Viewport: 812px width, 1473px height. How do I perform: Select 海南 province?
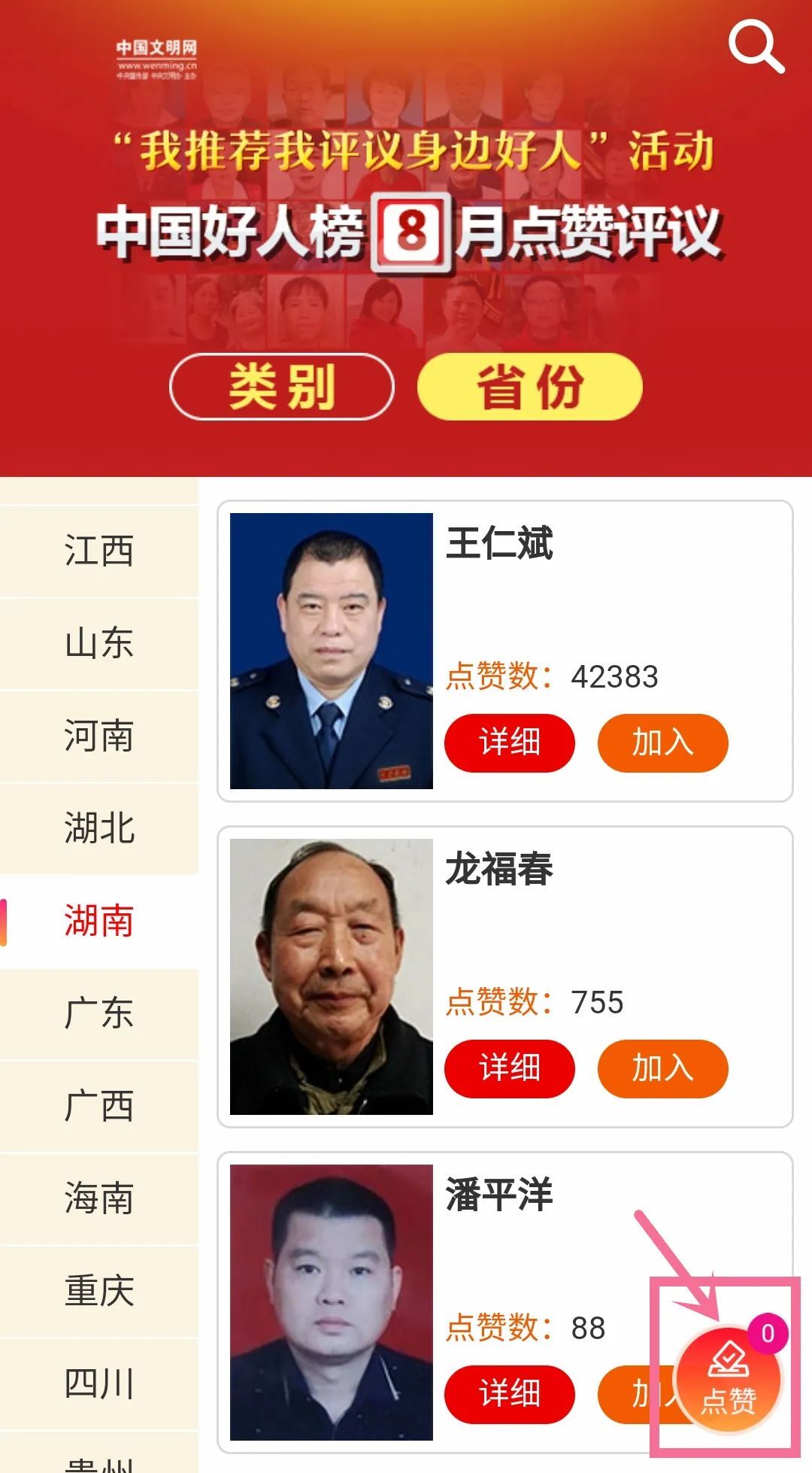(98, 1198)
